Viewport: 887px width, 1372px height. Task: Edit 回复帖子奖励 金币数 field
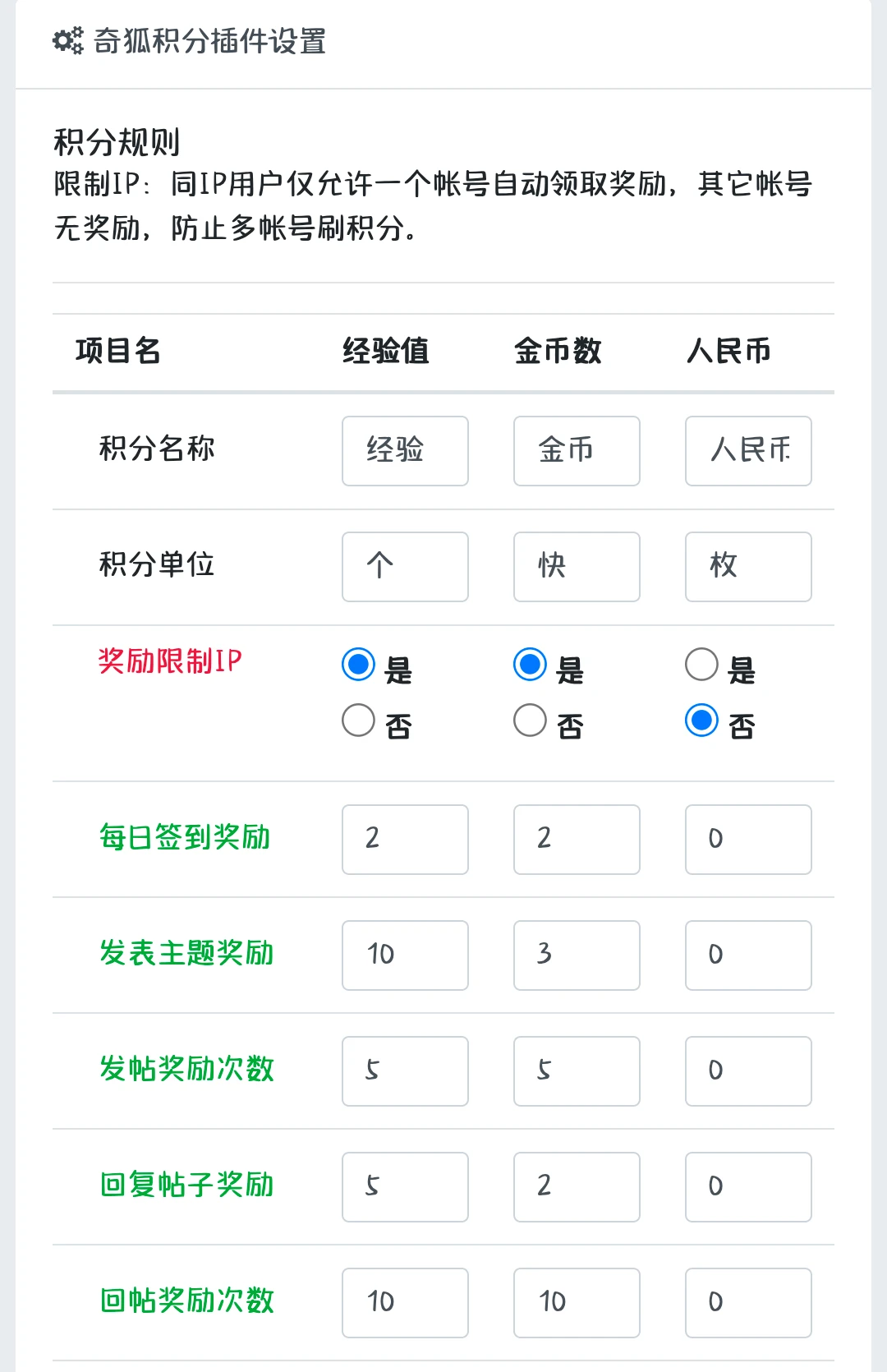click(577, 1187)
